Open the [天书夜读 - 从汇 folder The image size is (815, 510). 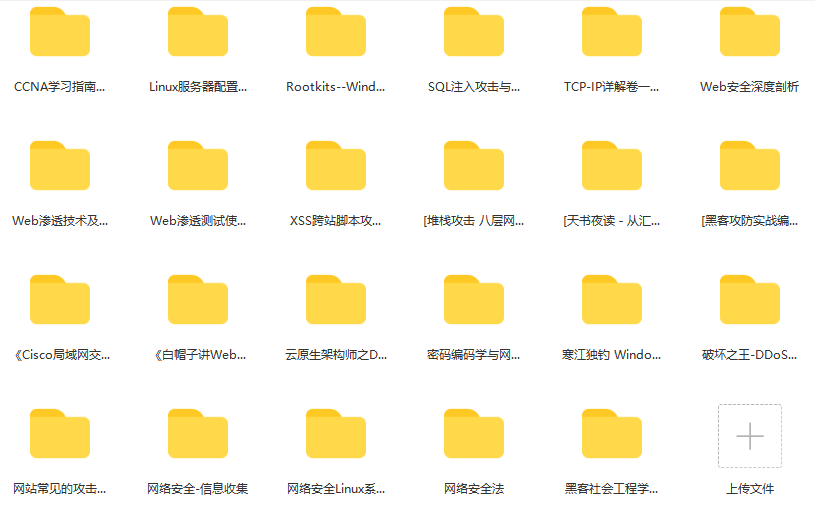point(612,166)
